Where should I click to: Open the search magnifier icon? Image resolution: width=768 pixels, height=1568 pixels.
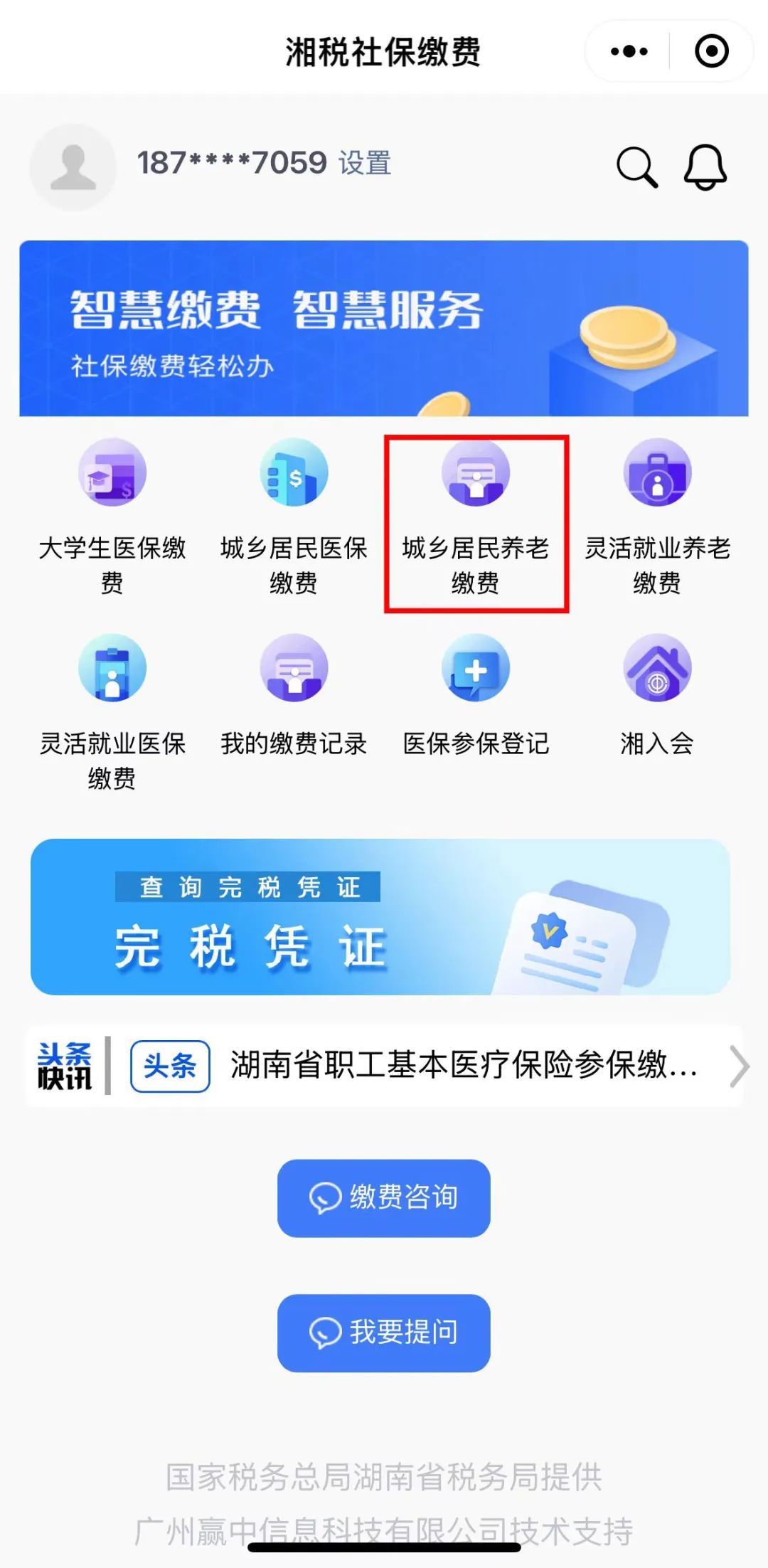click(x=637, y=166)
